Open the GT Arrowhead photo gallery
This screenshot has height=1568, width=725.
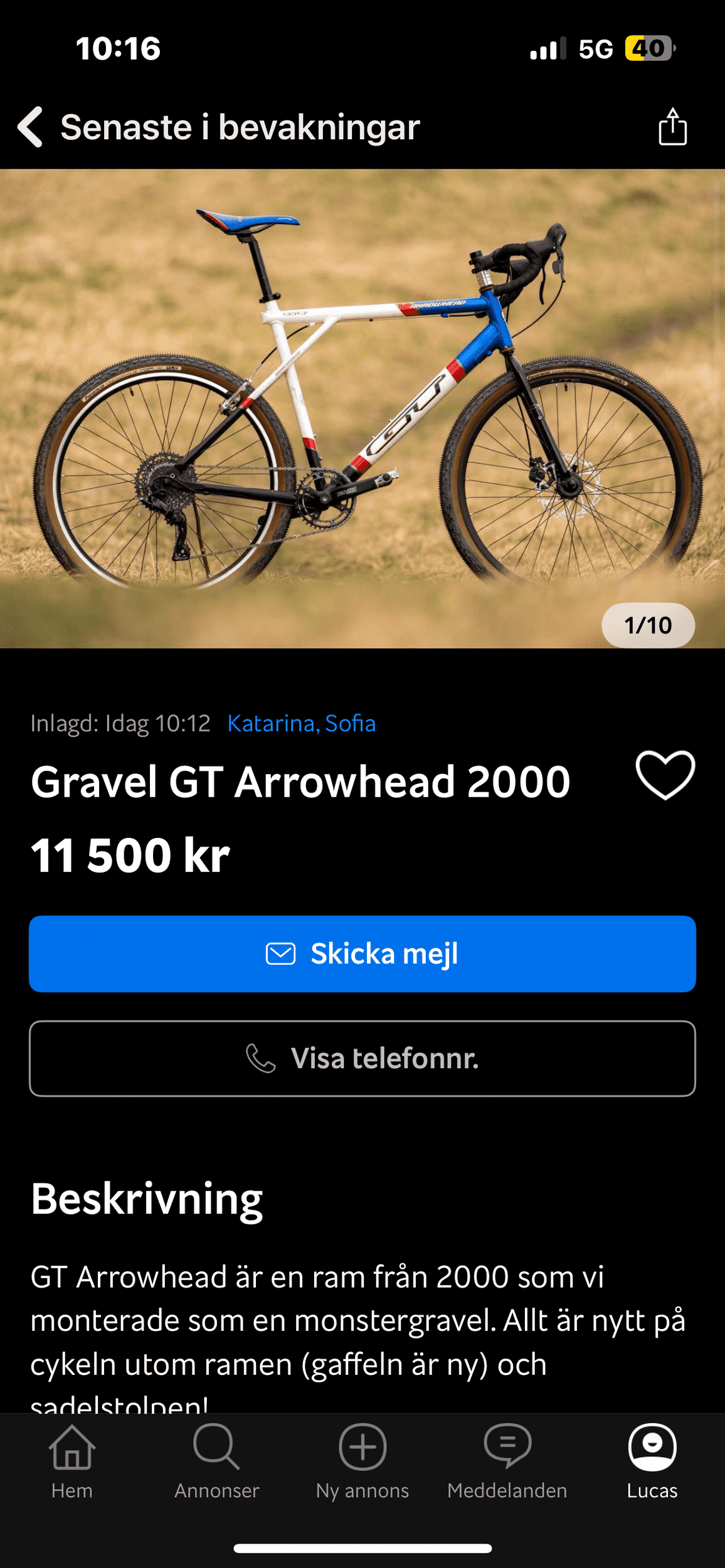[x=362, y=408]
